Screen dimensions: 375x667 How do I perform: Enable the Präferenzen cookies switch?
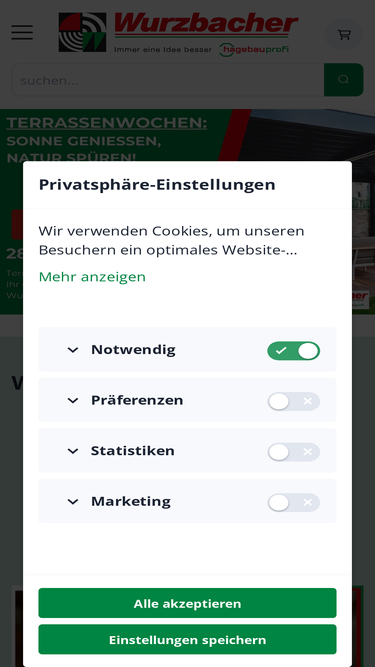coord(293,402)
